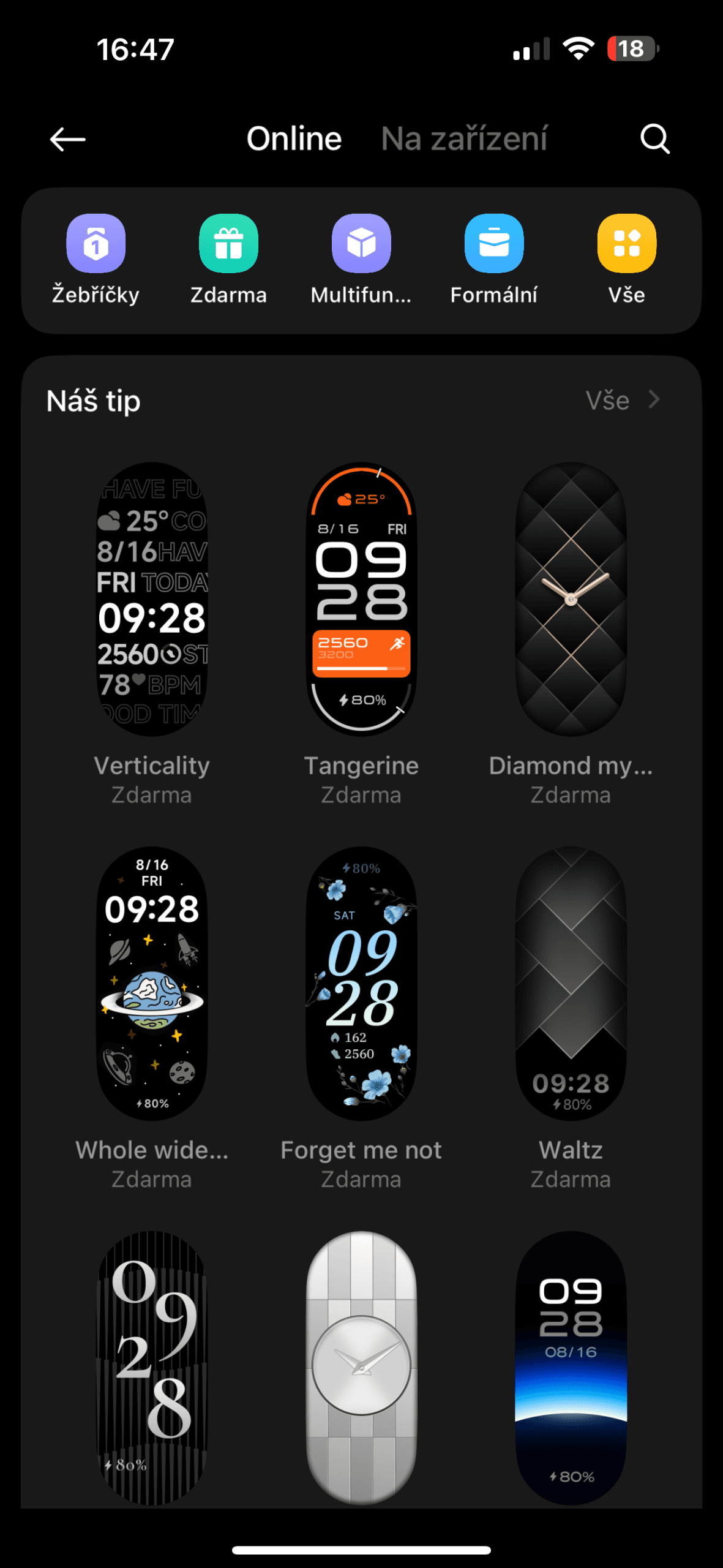This screenshot has width=723, height=1568.
Task: Switch to the Na zařízení tab
Action: [x=464, y=139]
